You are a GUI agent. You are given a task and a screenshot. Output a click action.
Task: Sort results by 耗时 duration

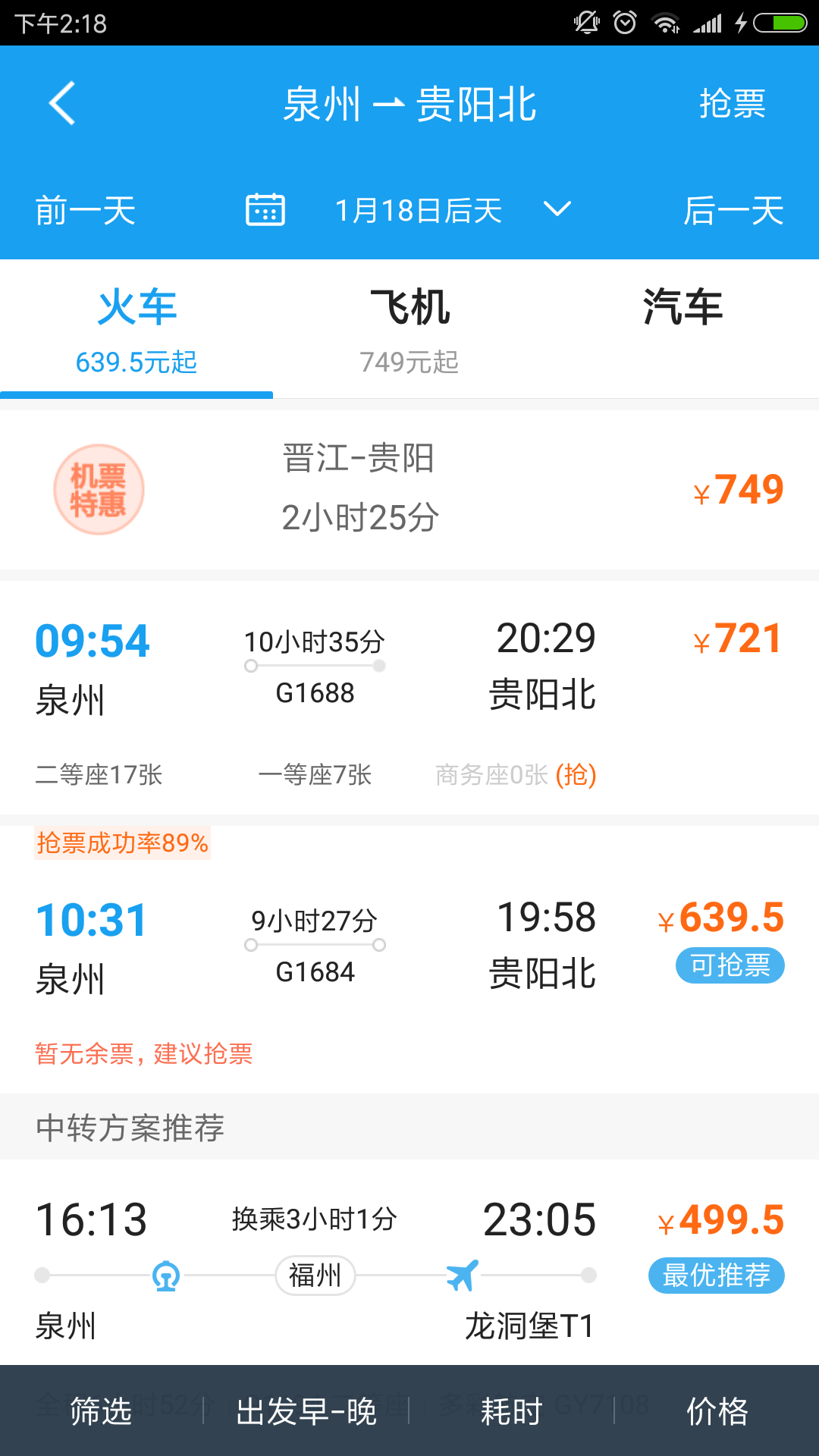point(512,1411)
